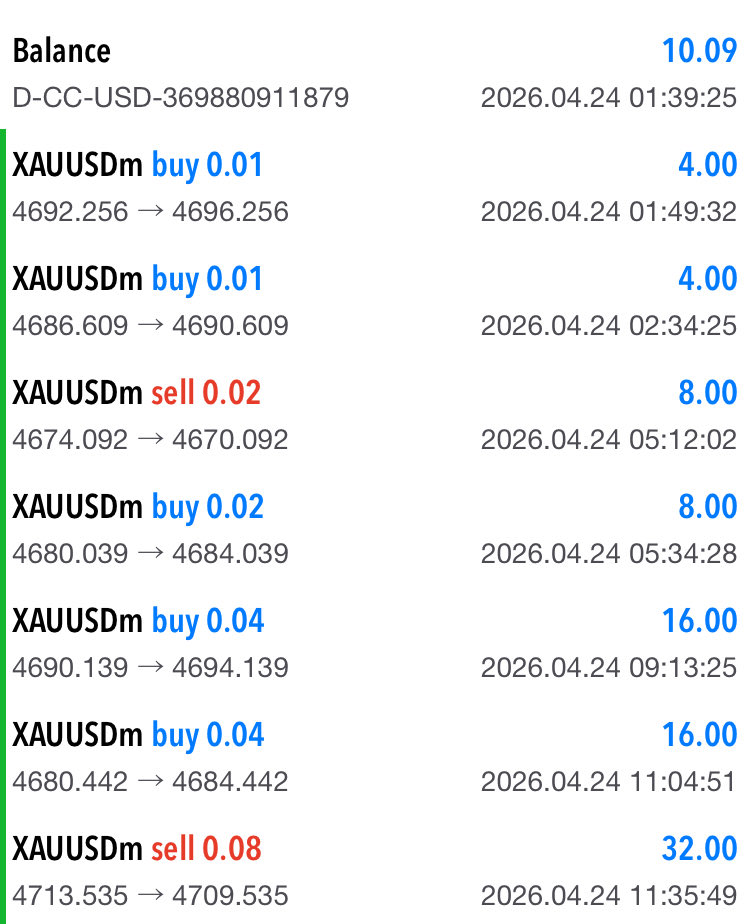Open the Balance 10.09 deposit entry
The width and height of the screenshot is (750, 924).
coord(375,73)
